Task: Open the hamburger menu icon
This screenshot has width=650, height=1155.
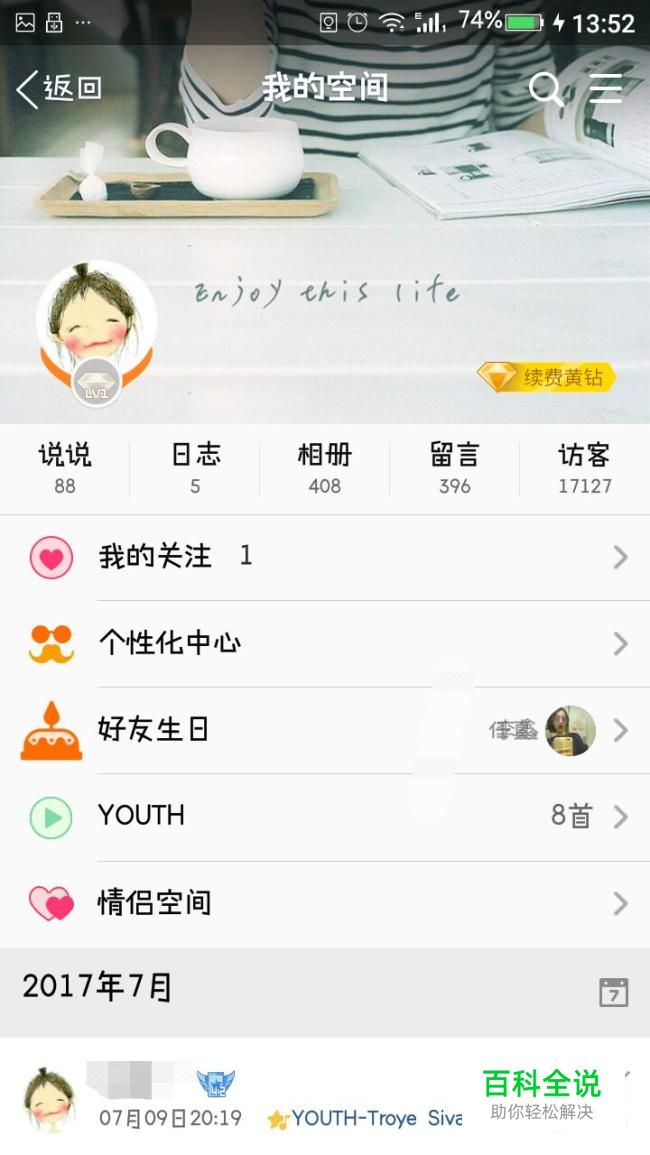Action: (607, 88)
